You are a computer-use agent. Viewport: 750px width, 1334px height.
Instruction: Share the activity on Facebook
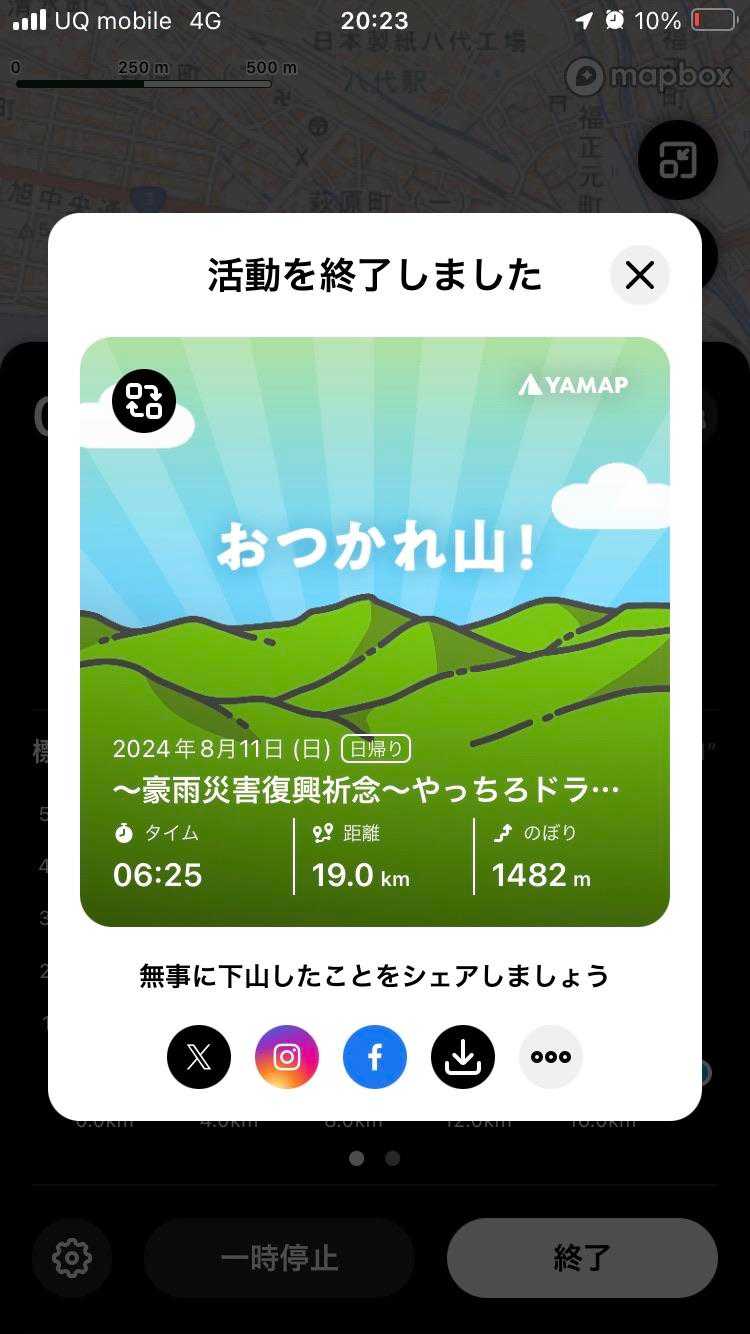tap(375, 1057)
